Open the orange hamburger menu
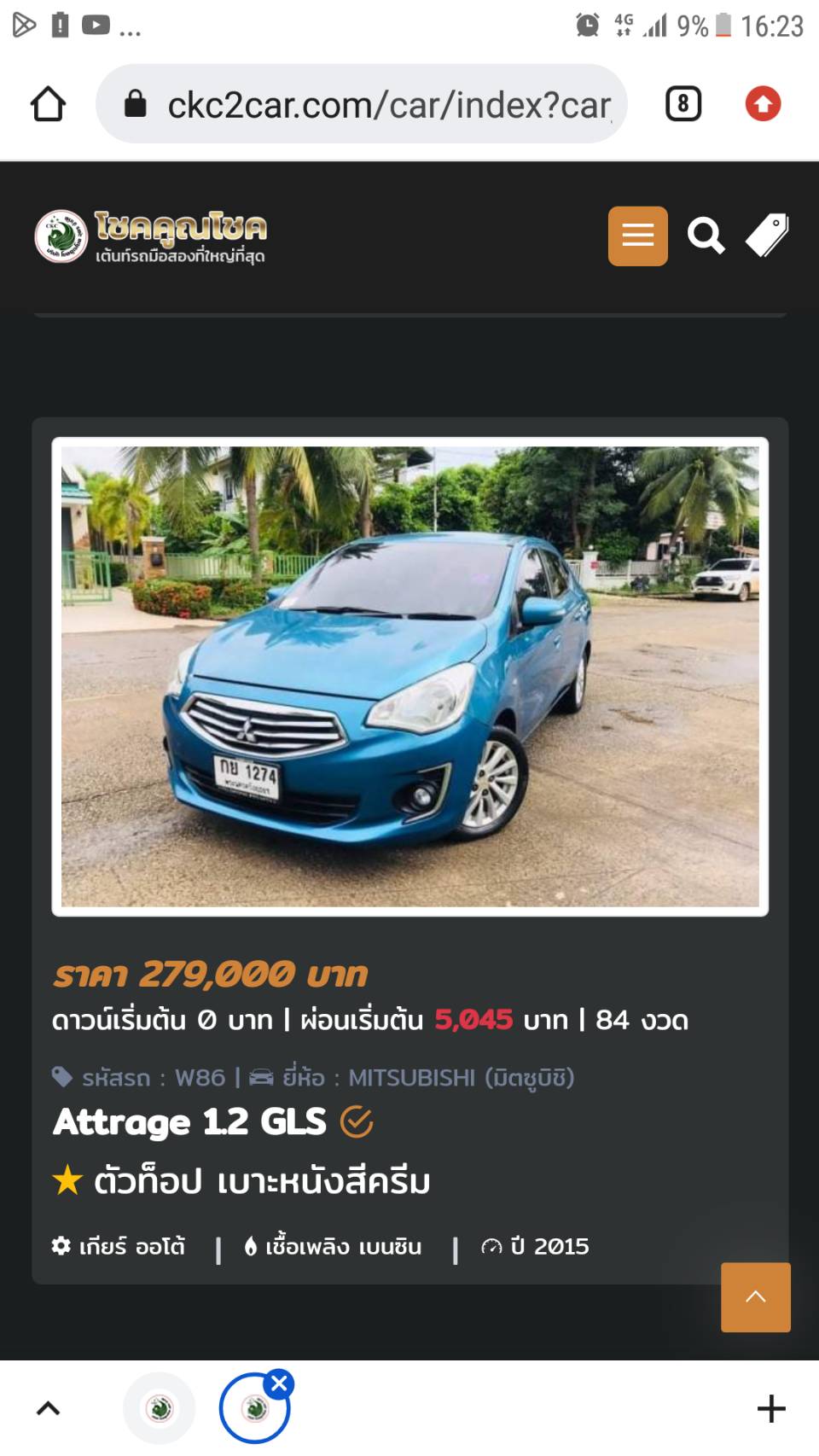The image size is (819, 1456). pyautogui.click(x=637, y=236)
